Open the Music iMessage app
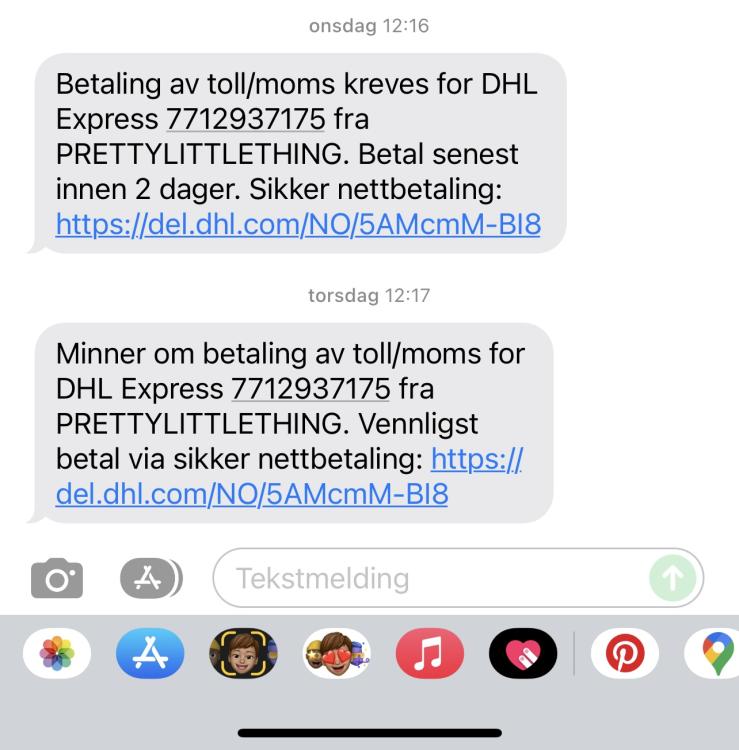 click(430, 655)
